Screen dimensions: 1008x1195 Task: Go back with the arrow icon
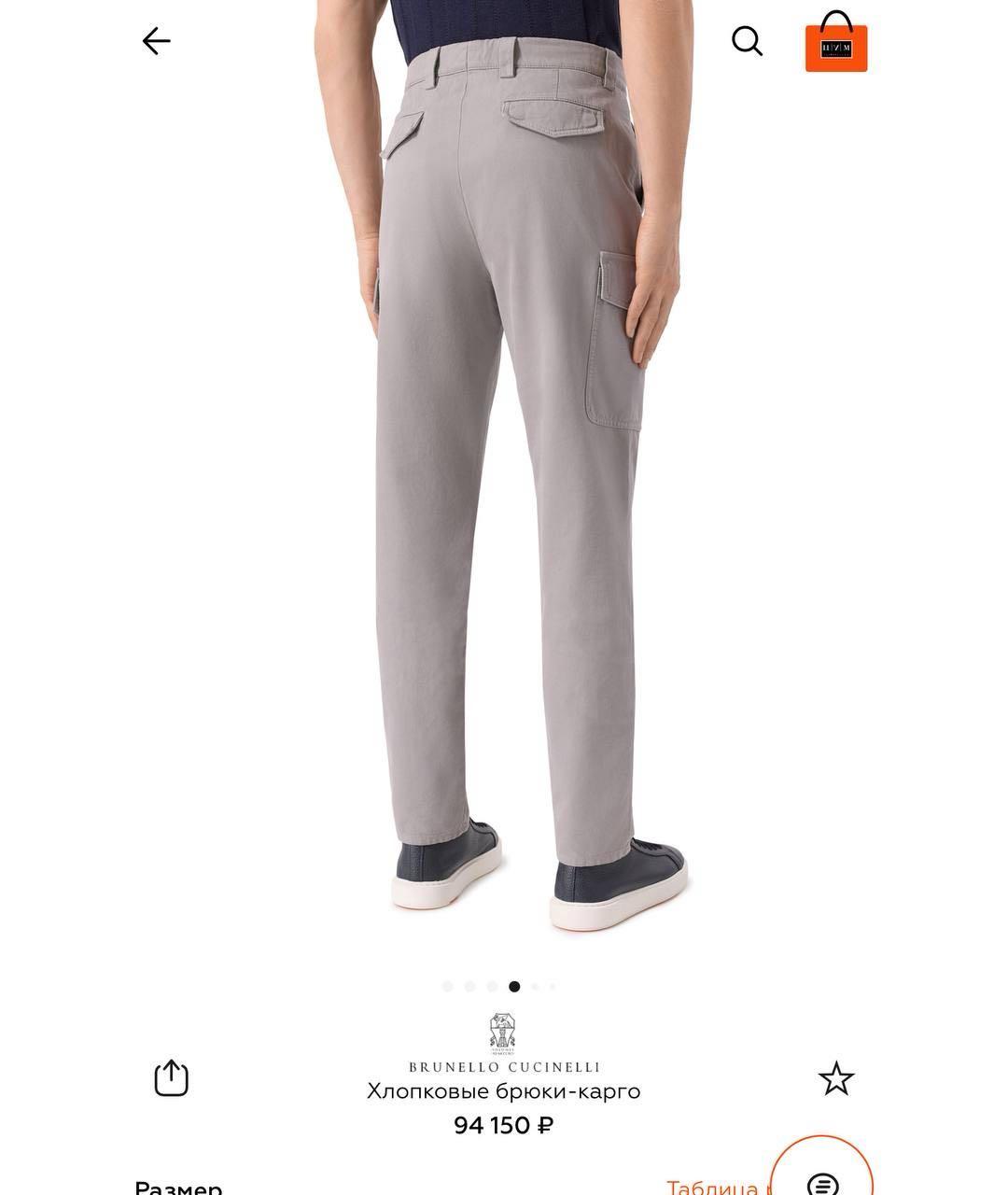coord(156,41)
